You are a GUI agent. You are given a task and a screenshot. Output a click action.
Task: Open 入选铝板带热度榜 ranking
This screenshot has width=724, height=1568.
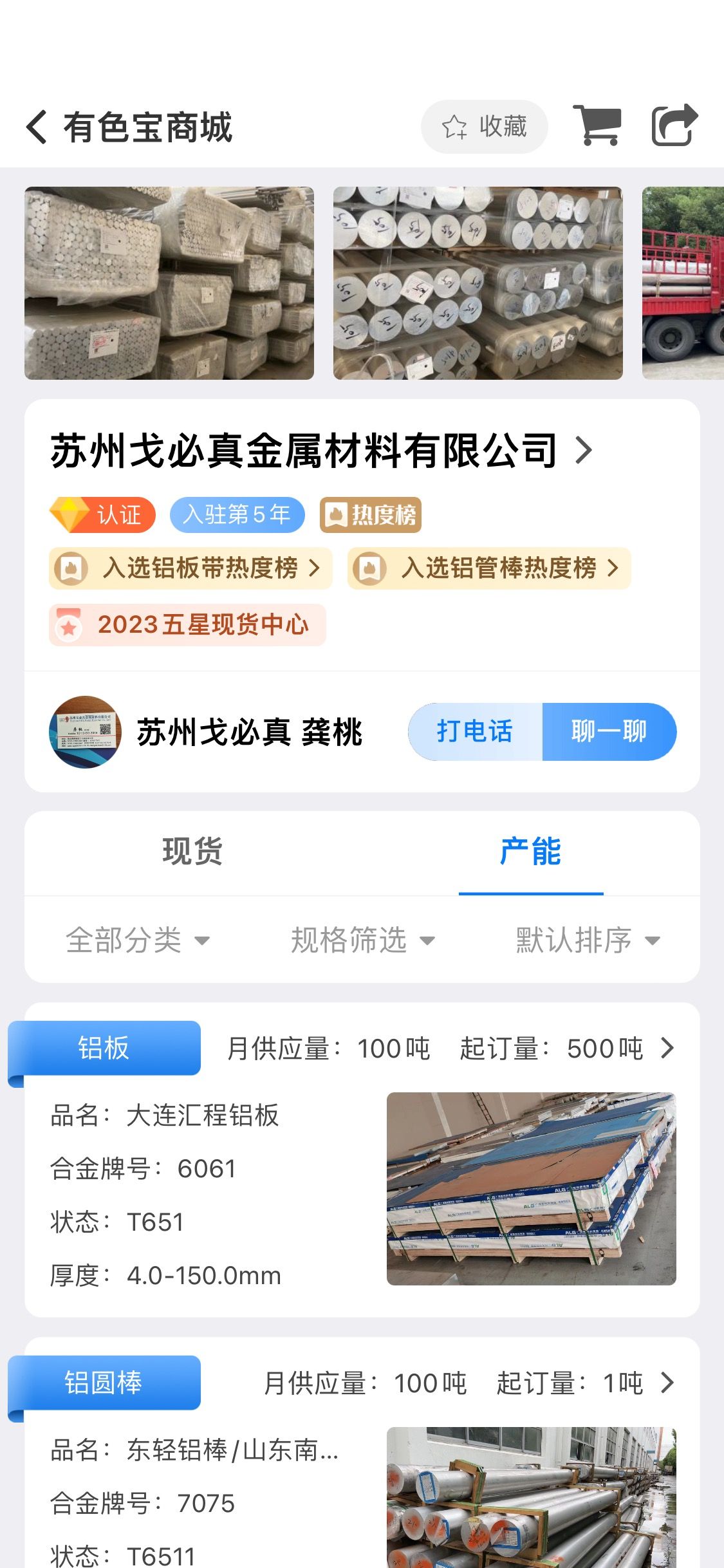pos(190,568)
